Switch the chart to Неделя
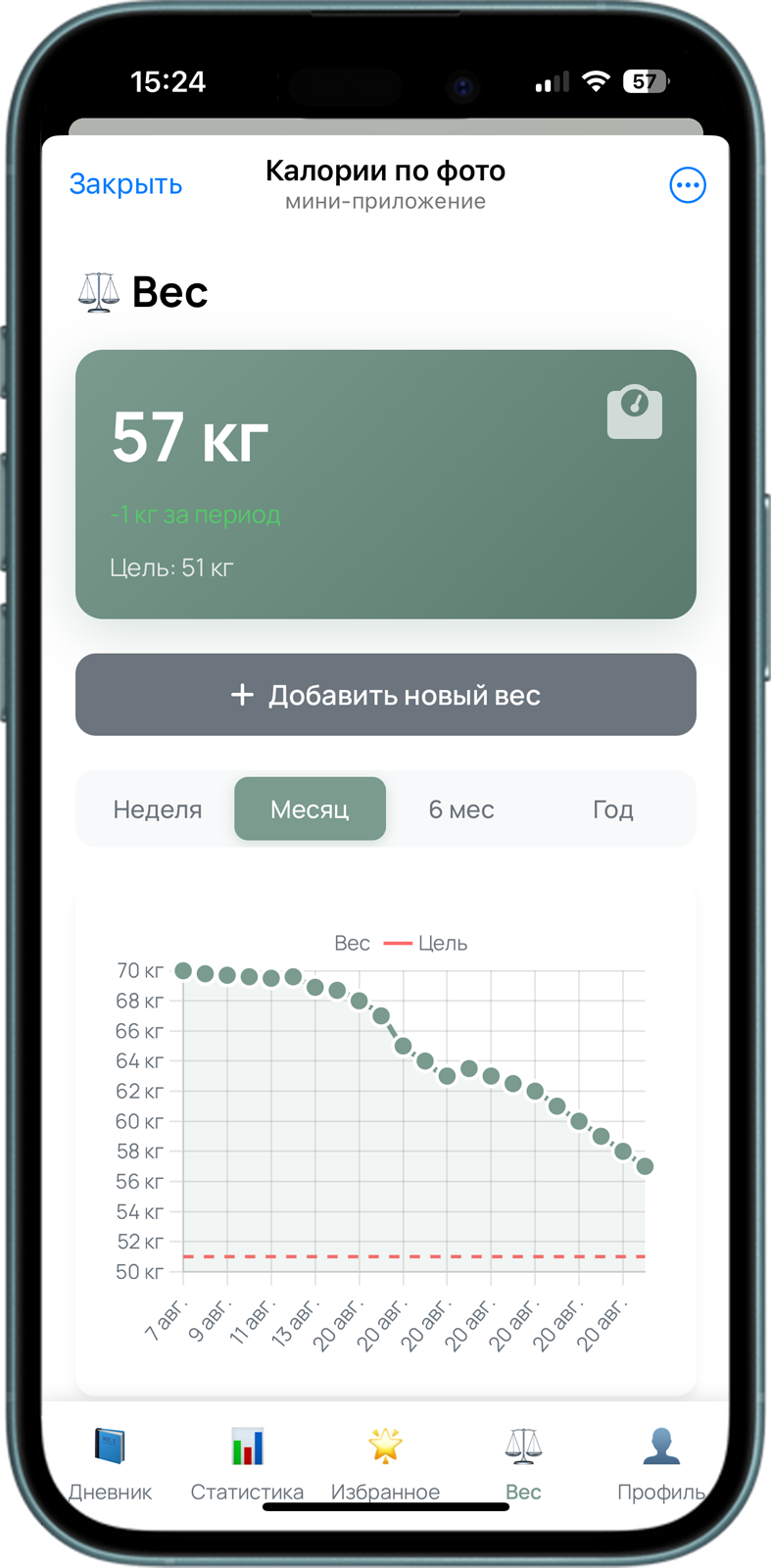 coord(158,809)
